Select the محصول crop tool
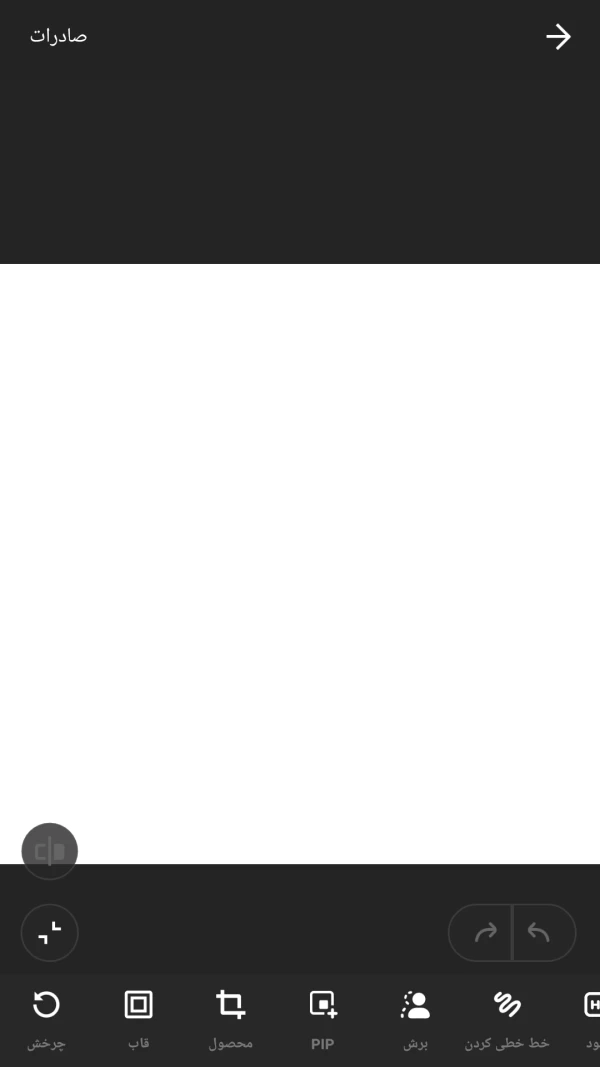The height and width of the screenshot is (1067, 600). [230, 1017]
